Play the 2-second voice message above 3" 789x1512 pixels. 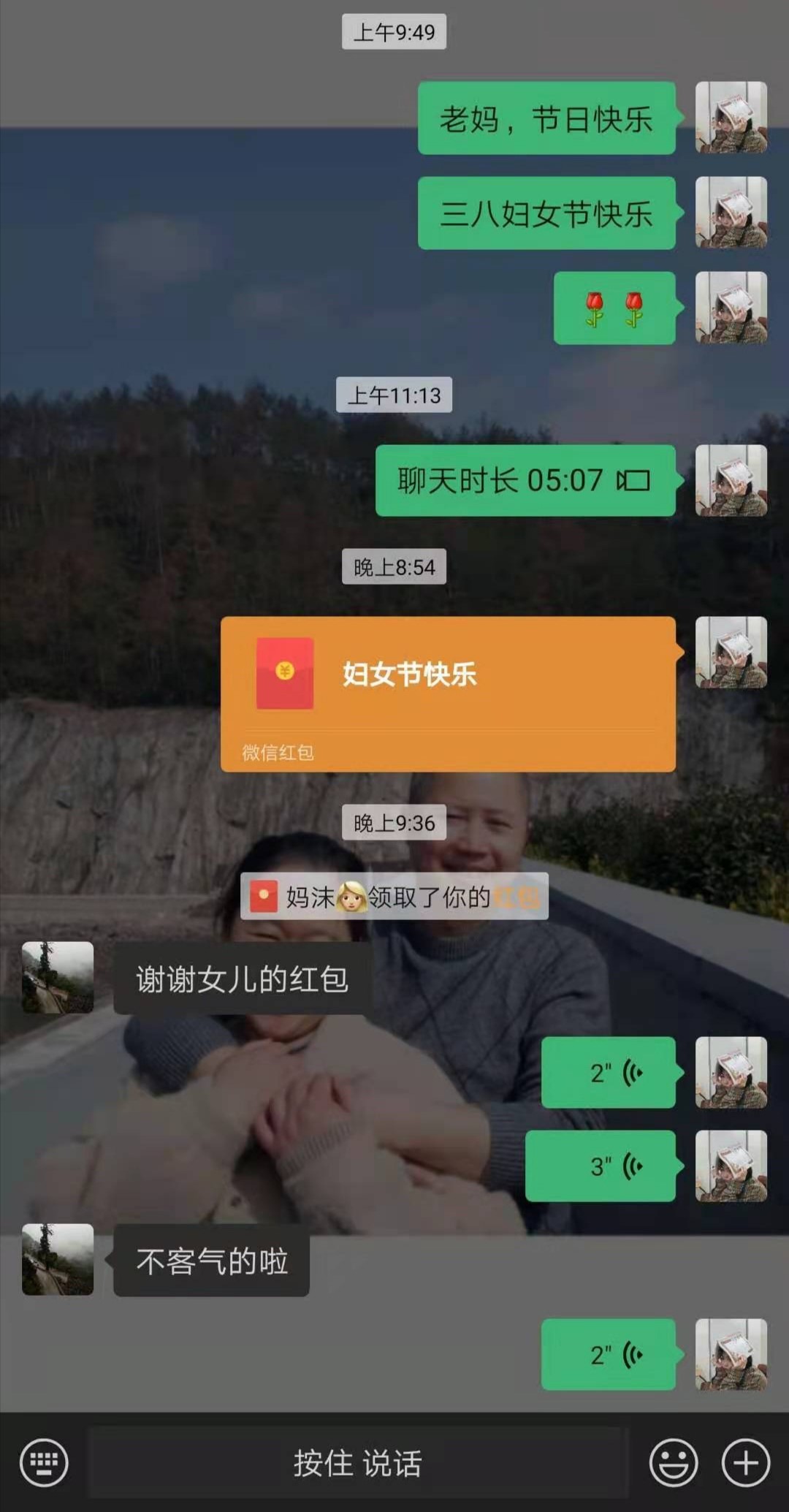[x=608, y=1072]
